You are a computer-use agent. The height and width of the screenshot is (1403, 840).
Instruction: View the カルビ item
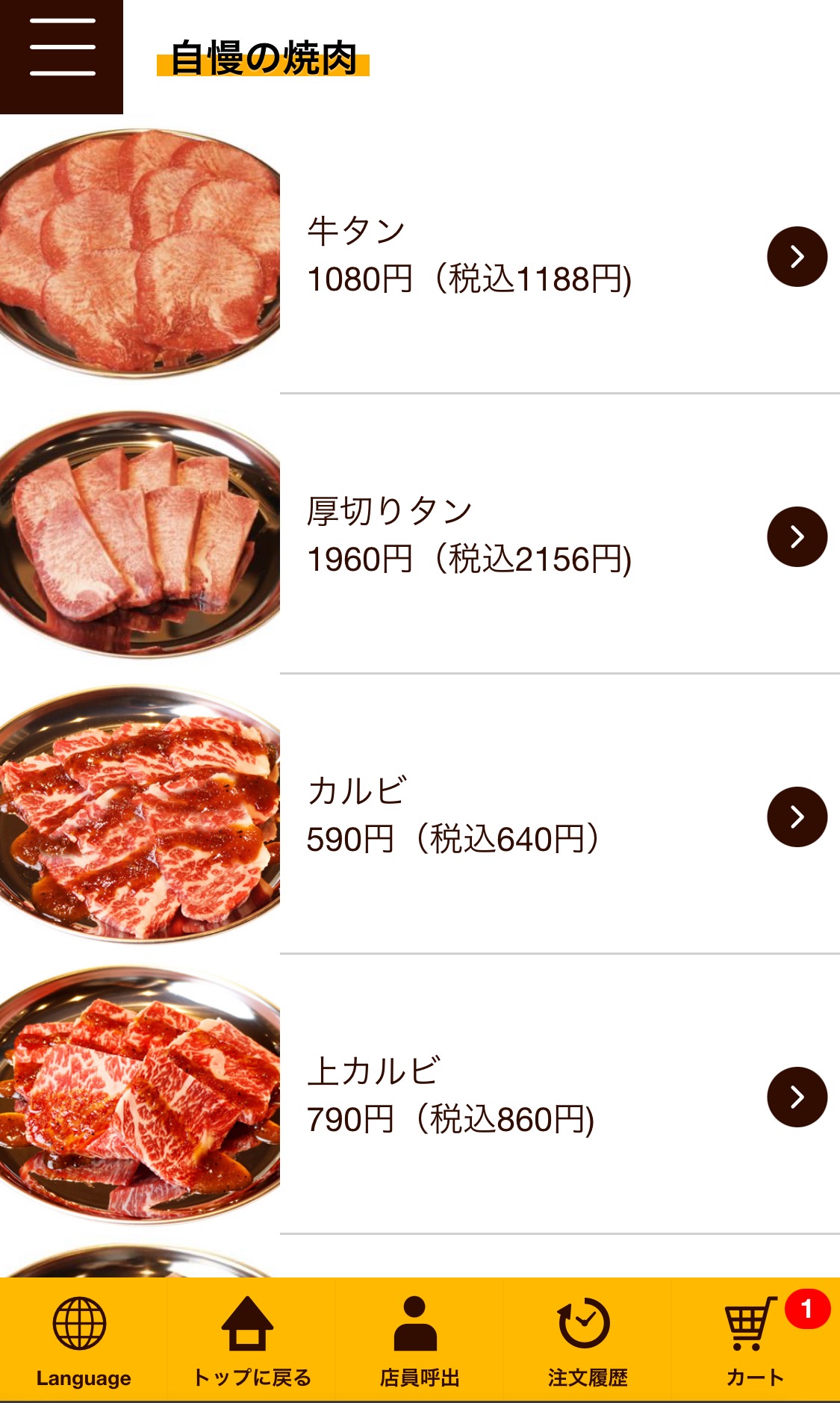coord(797,817)
